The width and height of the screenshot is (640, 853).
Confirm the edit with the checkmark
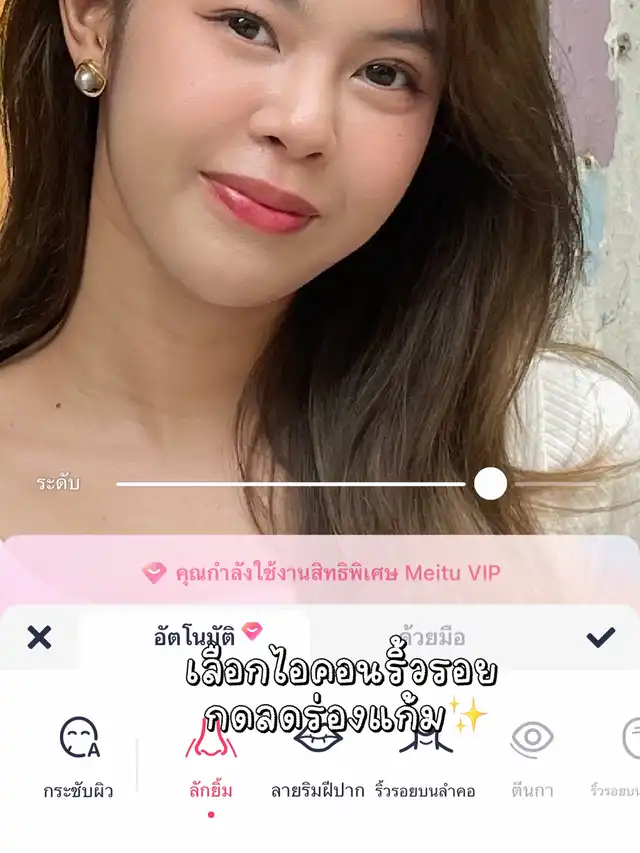tap(600, 637)
